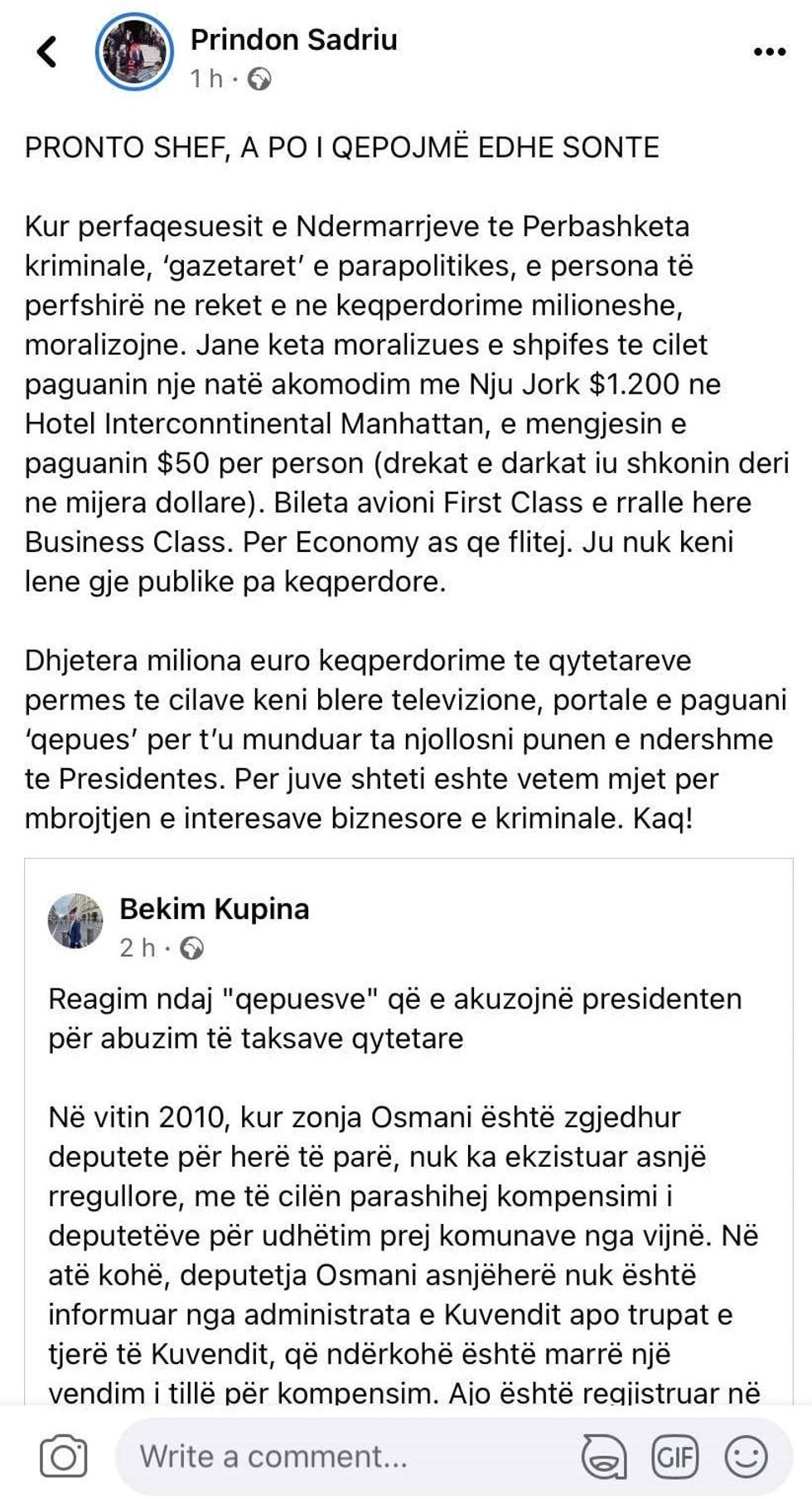Add a GIF to the comment

[675, 1456]
